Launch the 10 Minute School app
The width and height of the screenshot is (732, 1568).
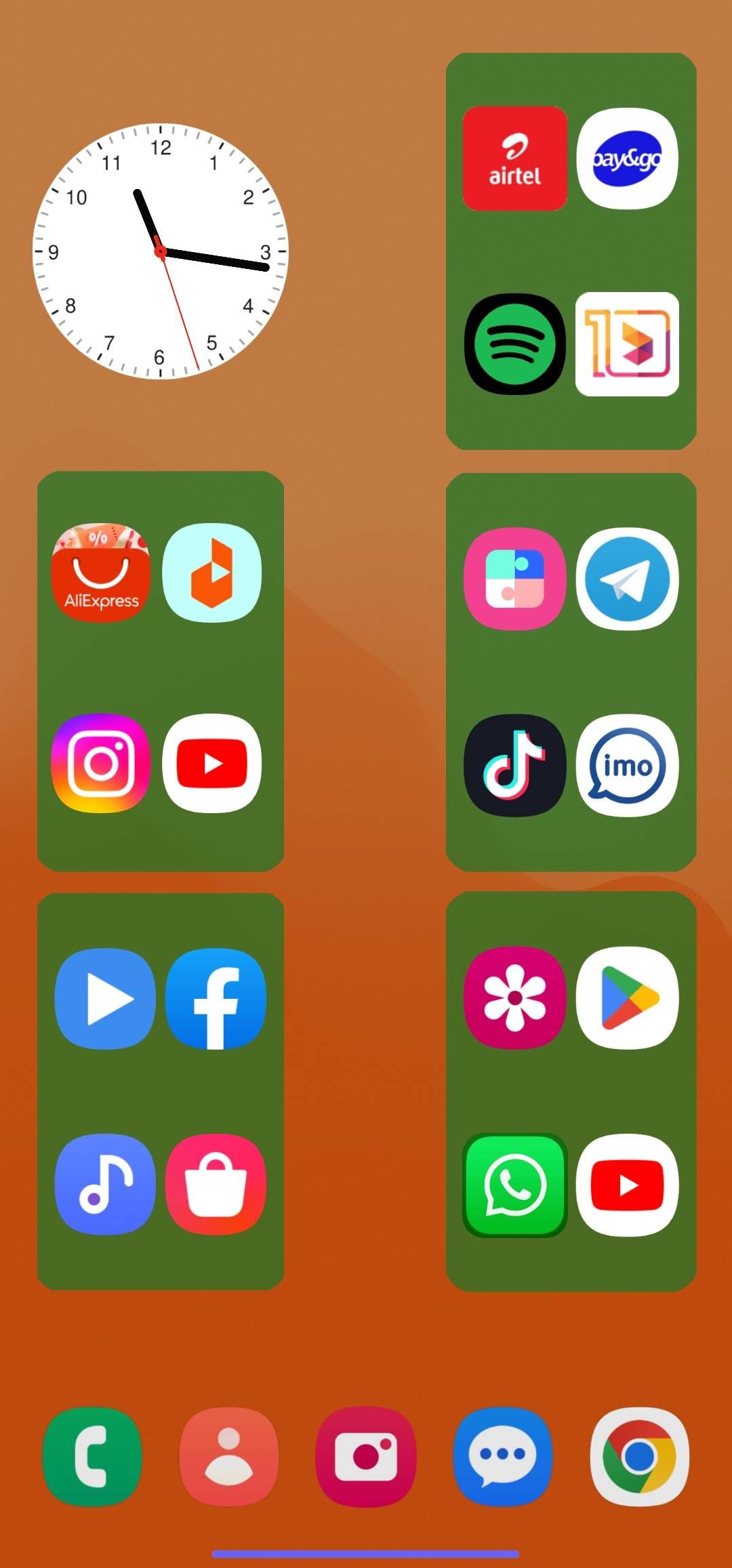[628, 344]
